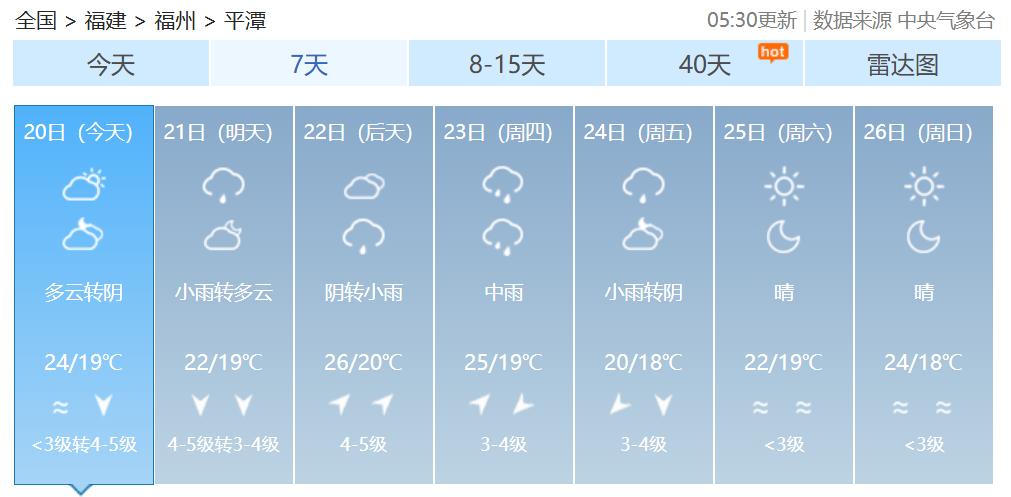Open the 24日 (周五) forecast card
Image resolution: width=1011 pixels, height=497 pixels.
pos(644,295)
